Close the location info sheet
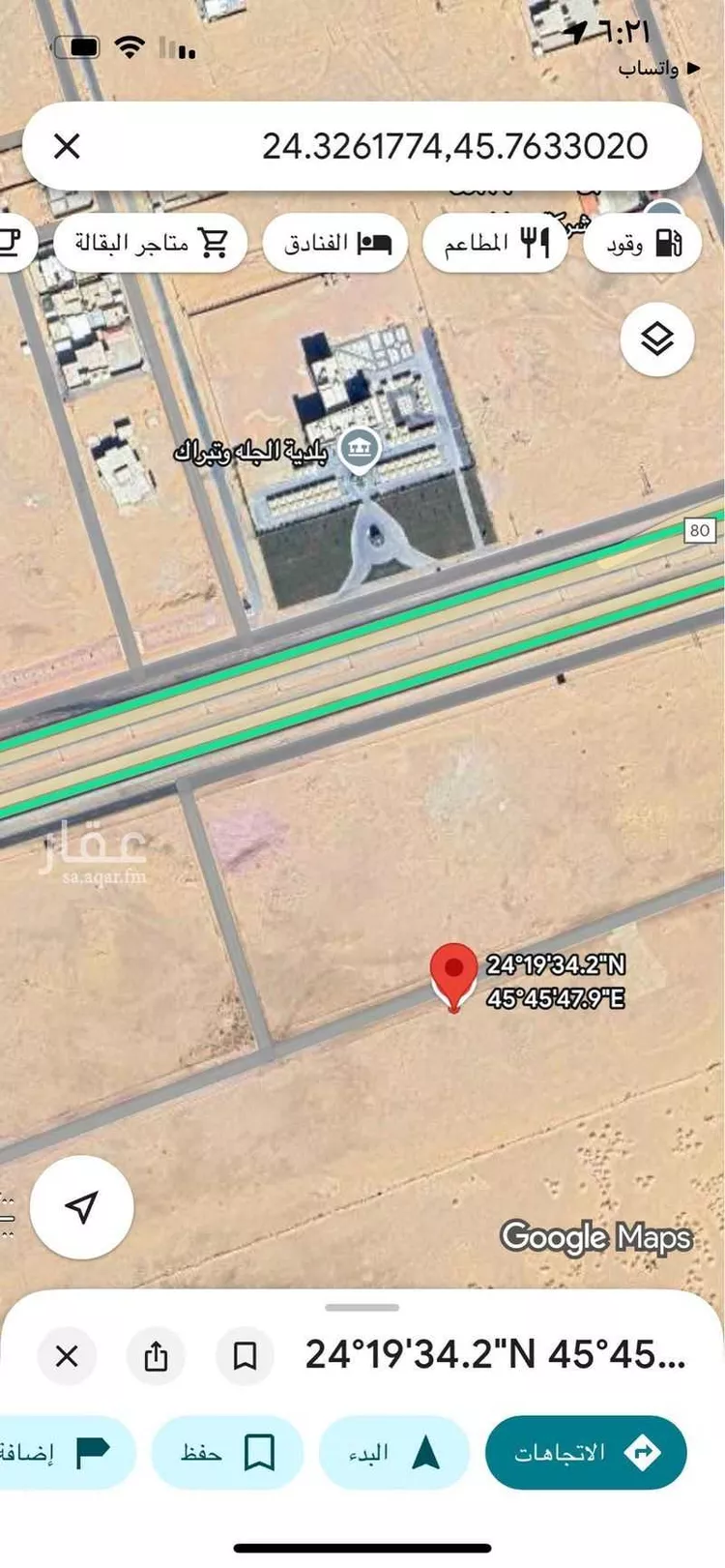Image resolution: width=725 pixels, height=1568 pixels. coord(67,1356)
